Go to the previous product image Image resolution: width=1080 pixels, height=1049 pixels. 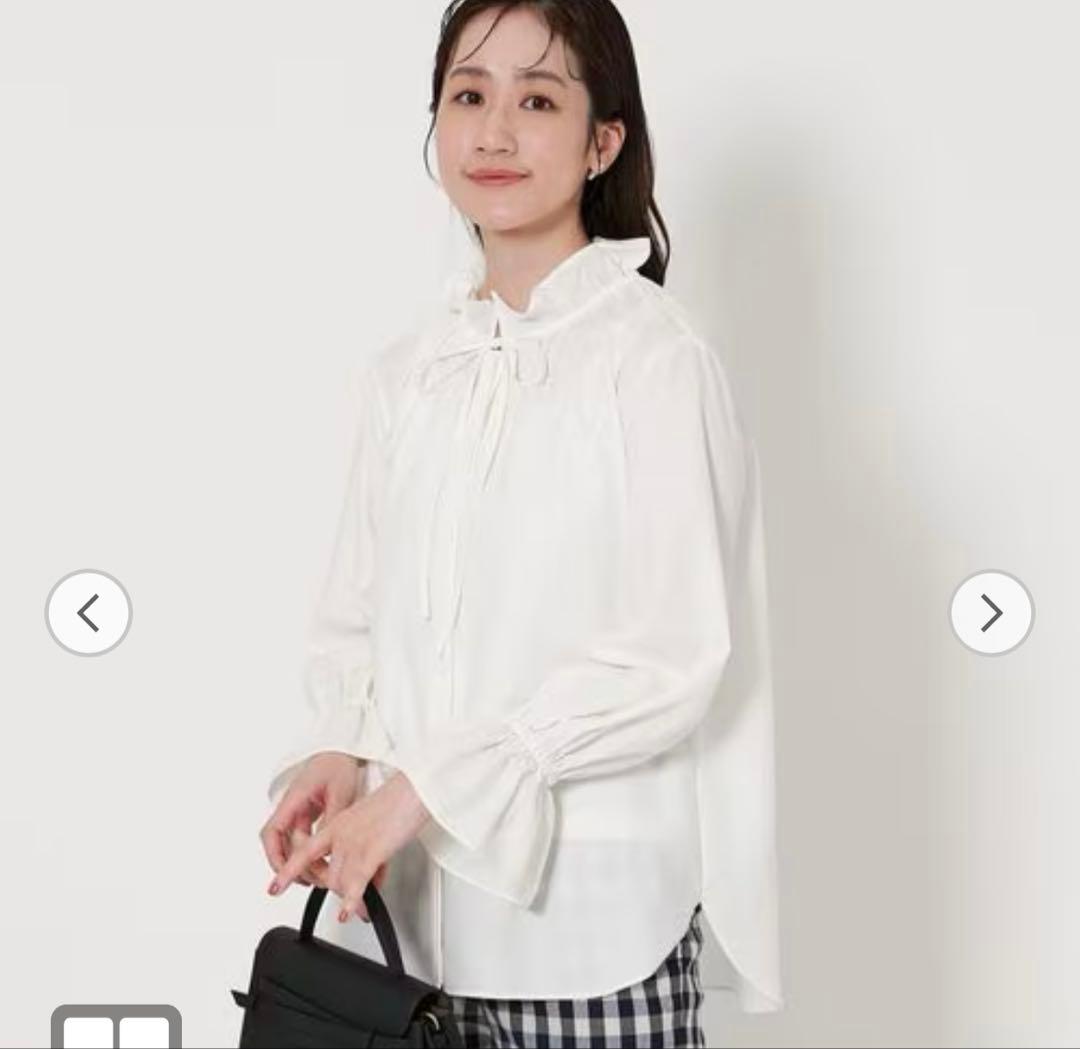(x=88, y=613)
